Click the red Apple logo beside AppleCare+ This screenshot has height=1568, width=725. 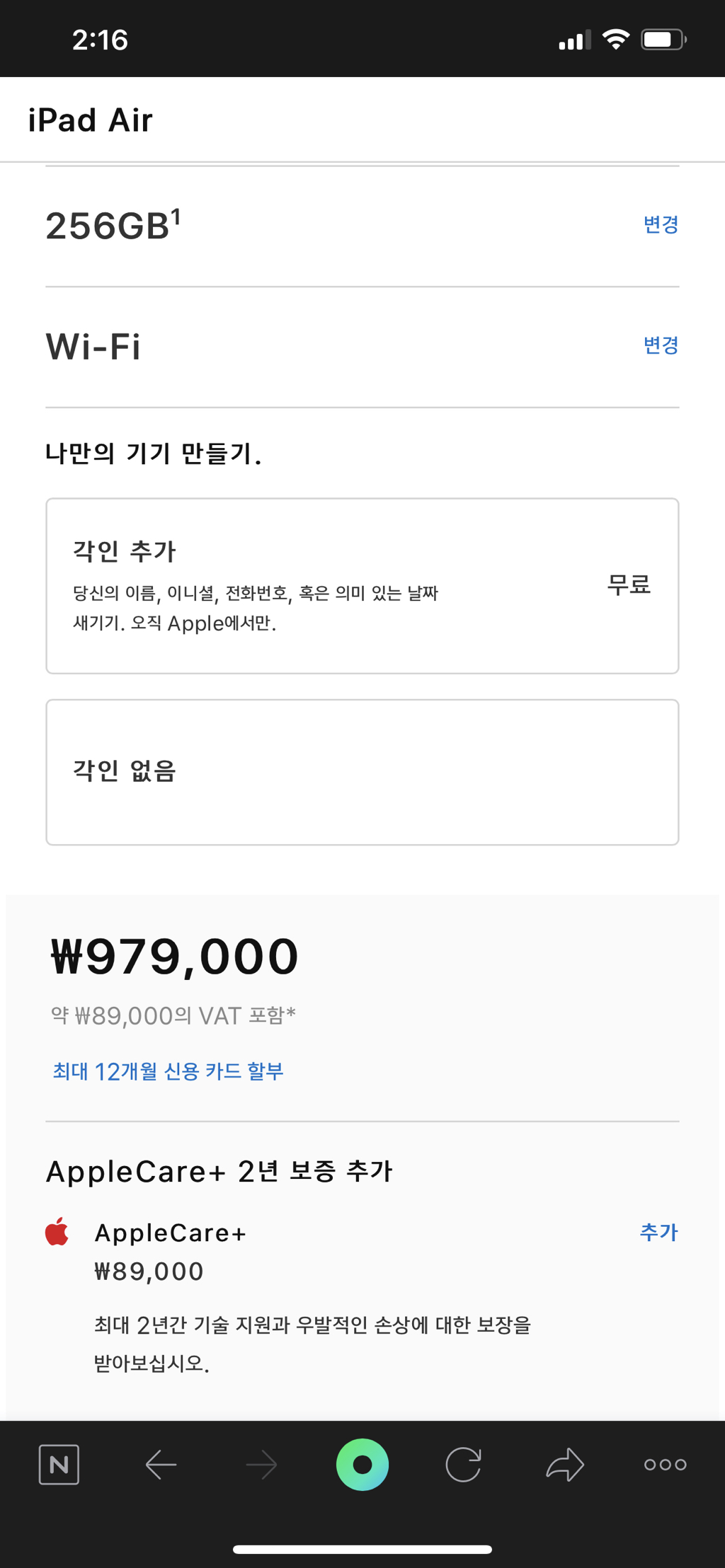coord(57,1232)
